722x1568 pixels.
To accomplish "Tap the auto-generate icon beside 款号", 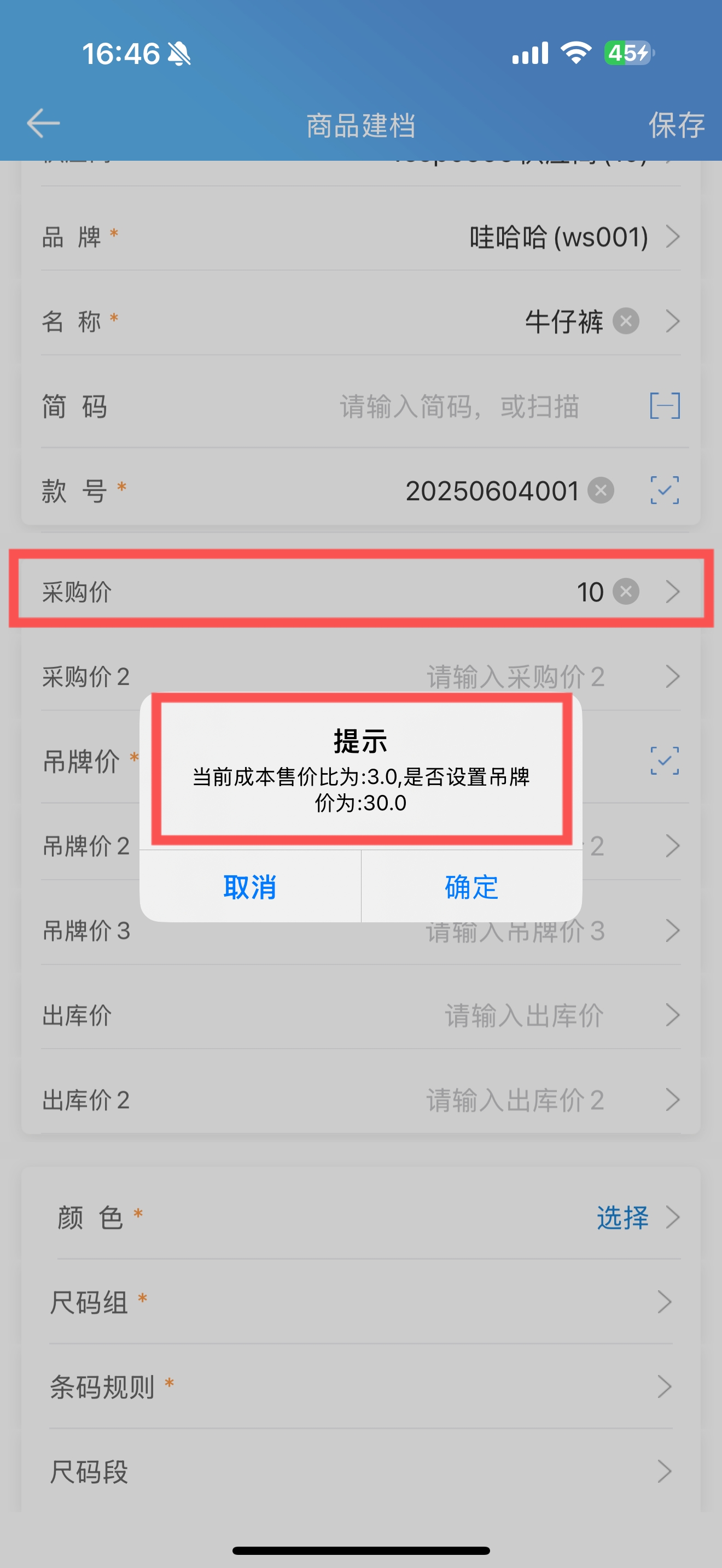I will [665, 490].
